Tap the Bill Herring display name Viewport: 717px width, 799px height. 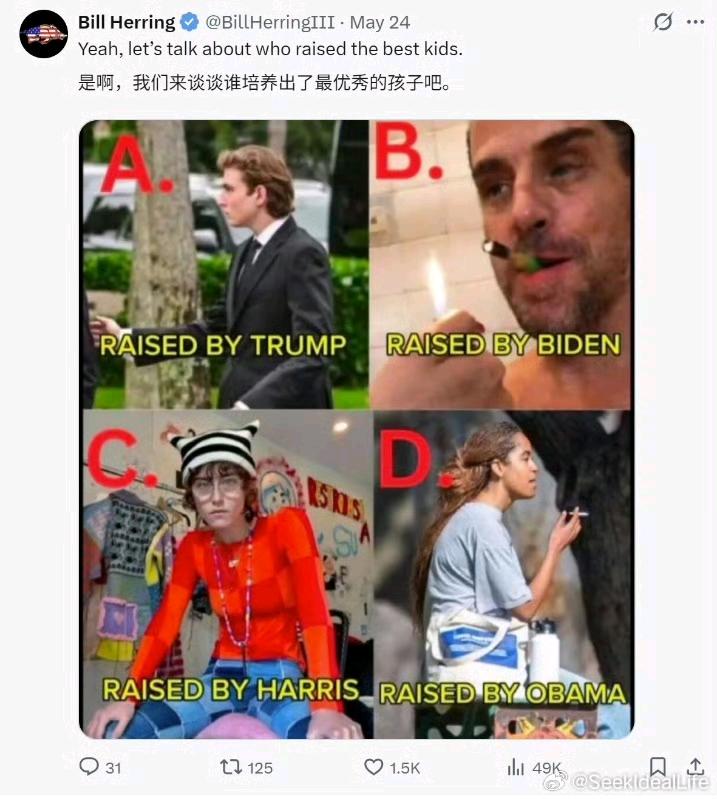coord(126,22)
